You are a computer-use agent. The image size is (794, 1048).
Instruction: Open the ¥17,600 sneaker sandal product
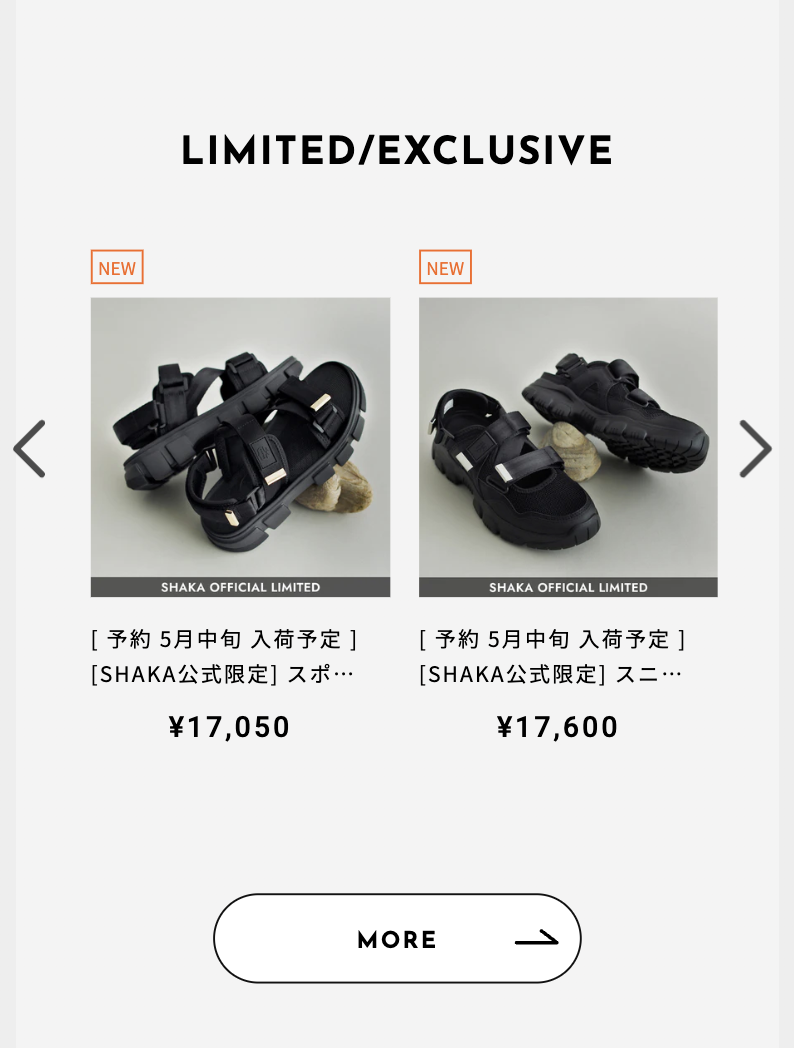(x=568, y=447)
